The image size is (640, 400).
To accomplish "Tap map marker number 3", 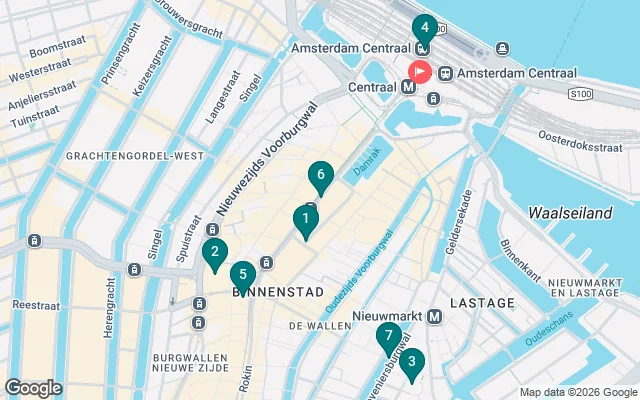I will point(411,363).
